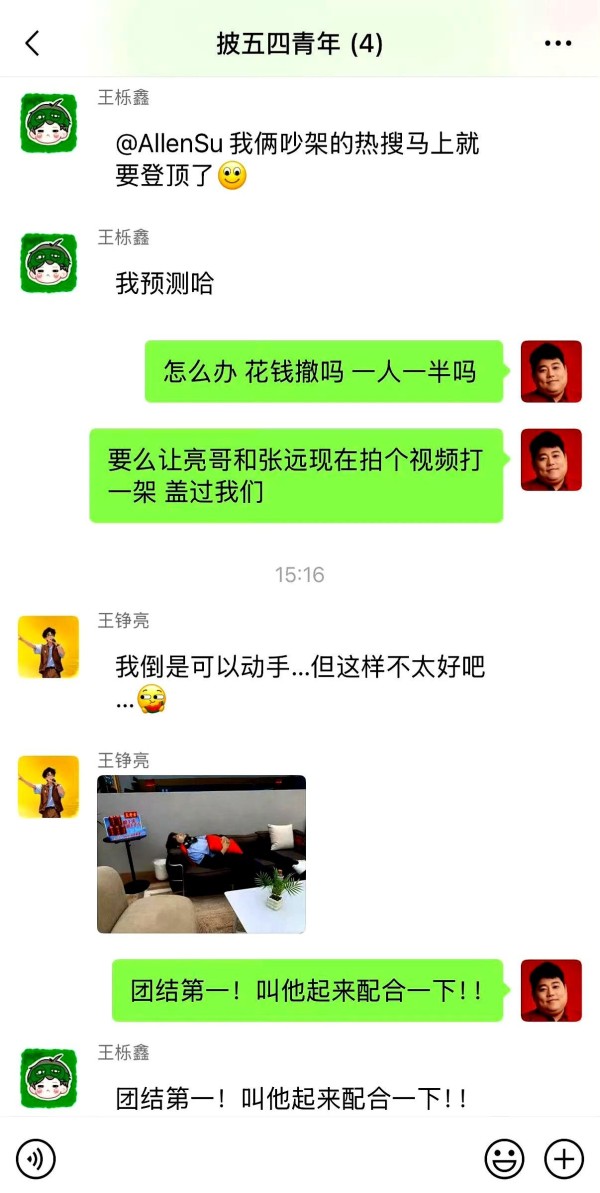Open 王铮亮's avatar beside the sofa photo

point(49,786)
